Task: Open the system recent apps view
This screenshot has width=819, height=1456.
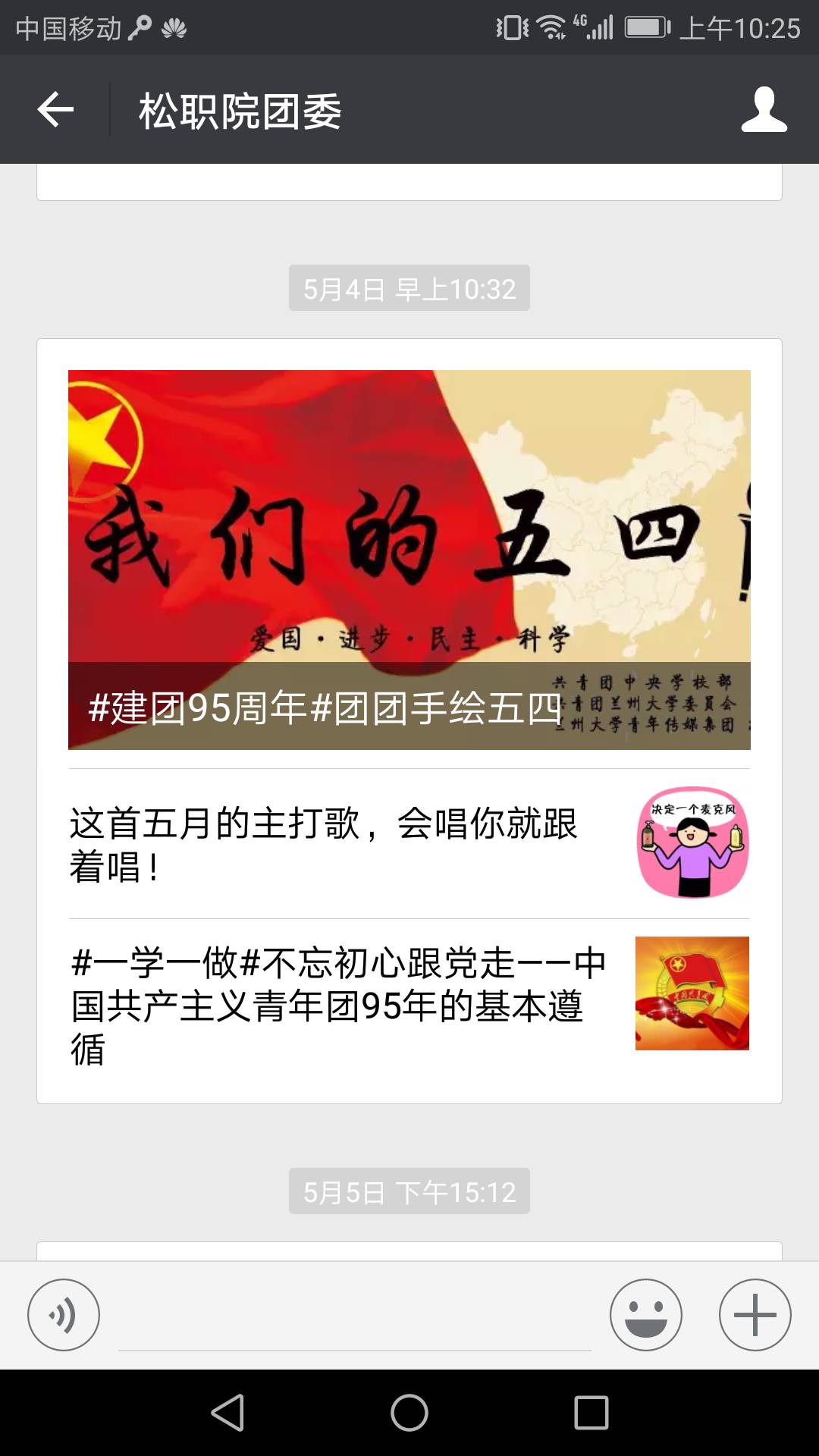Action: (591, 1413)
